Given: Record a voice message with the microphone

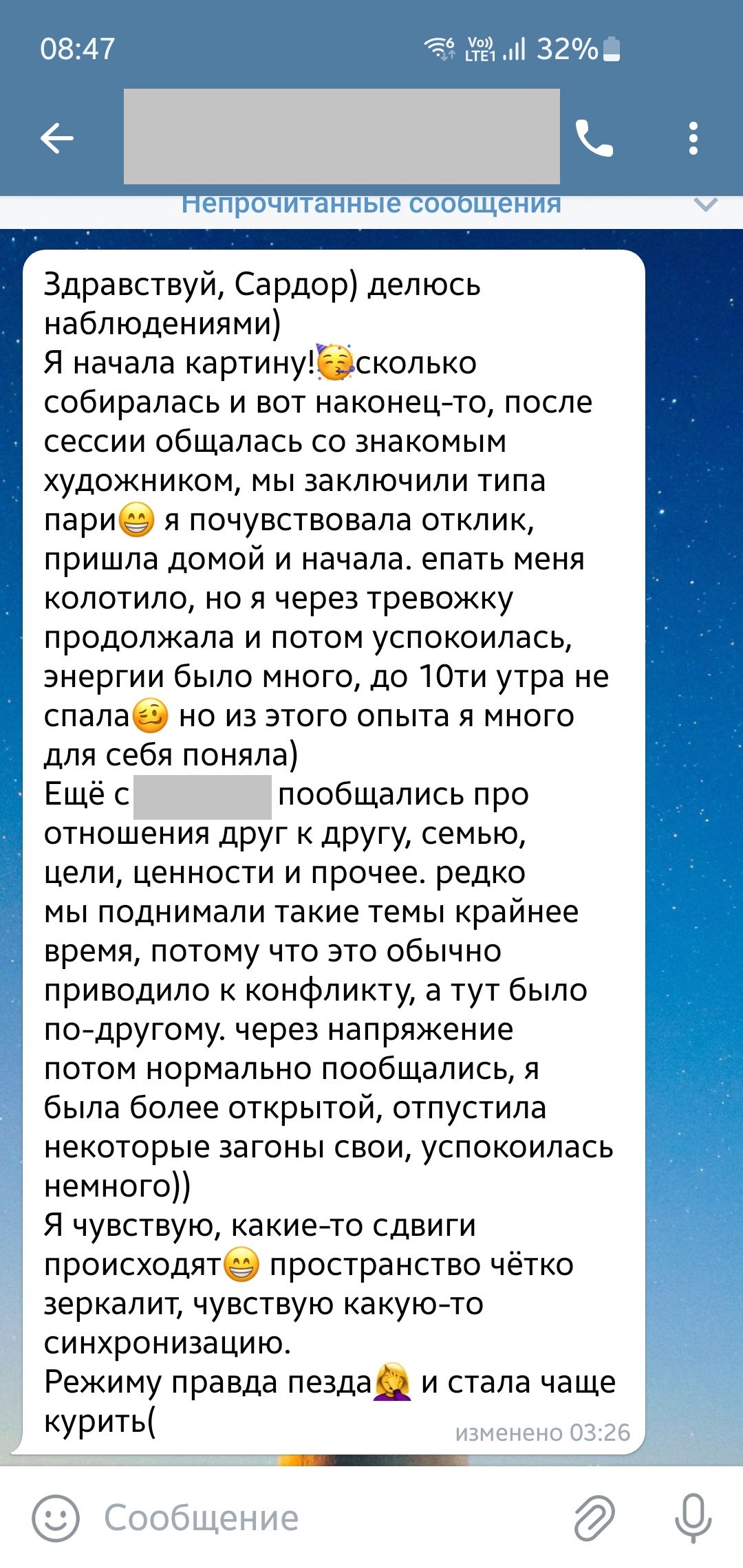Looking at the screenshot, I should coord(692,1518).
